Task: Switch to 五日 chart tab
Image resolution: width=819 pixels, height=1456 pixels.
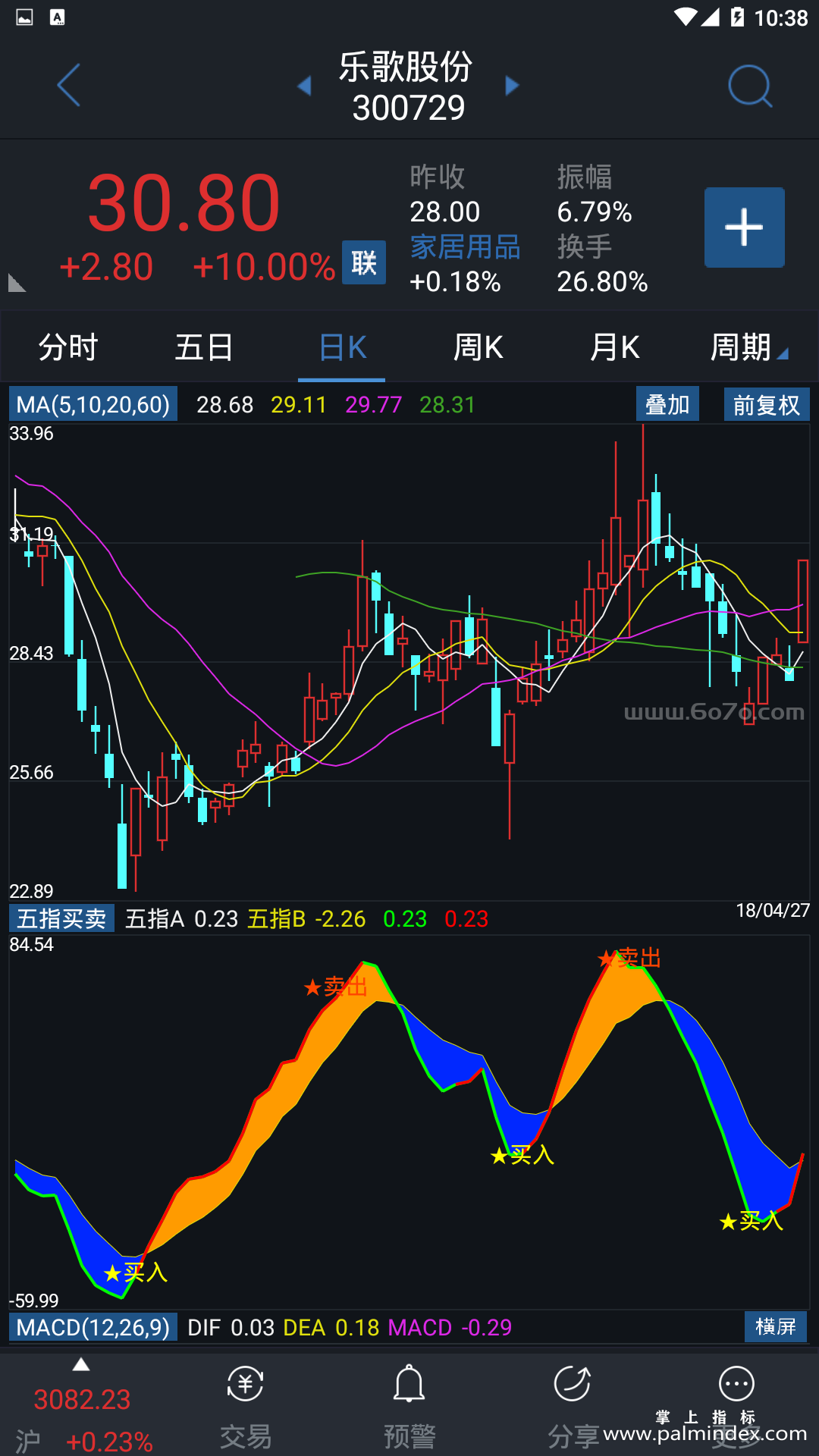Action: click(204, 347)
